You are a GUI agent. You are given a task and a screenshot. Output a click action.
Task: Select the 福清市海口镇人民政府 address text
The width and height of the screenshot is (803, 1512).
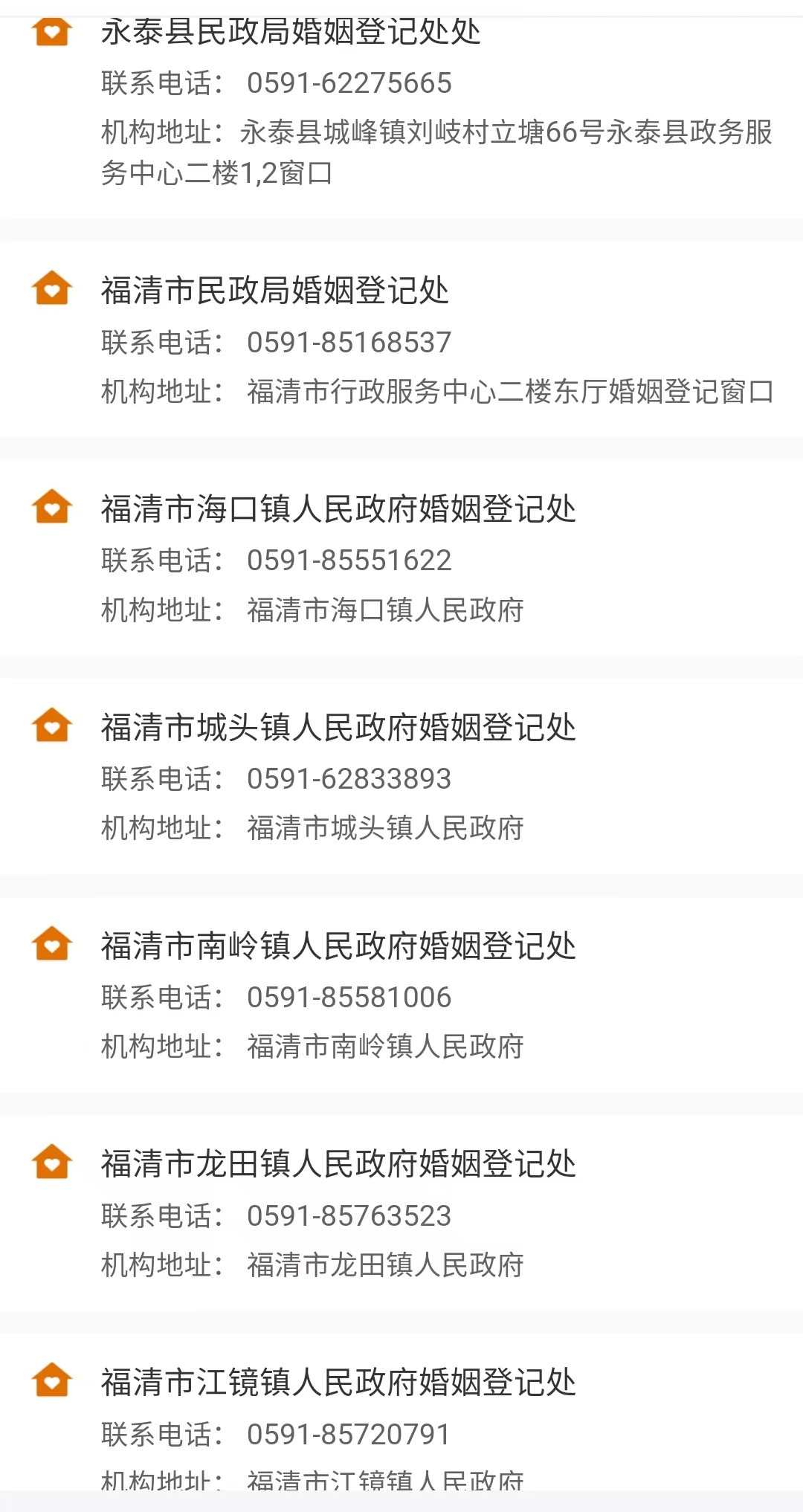[x=387, y=610]
